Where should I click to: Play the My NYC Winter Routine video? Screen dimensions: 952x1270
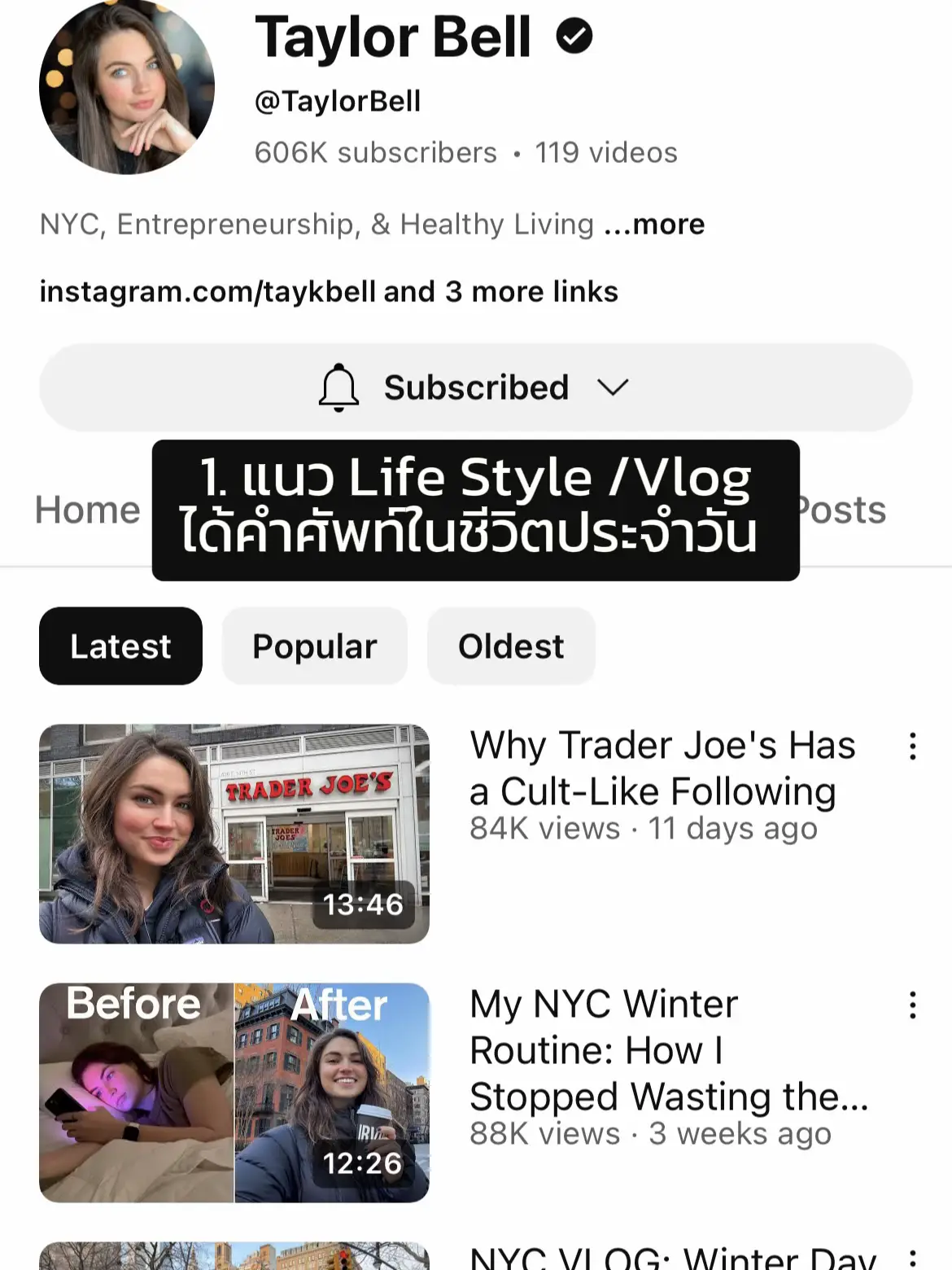pos(234,1093)
